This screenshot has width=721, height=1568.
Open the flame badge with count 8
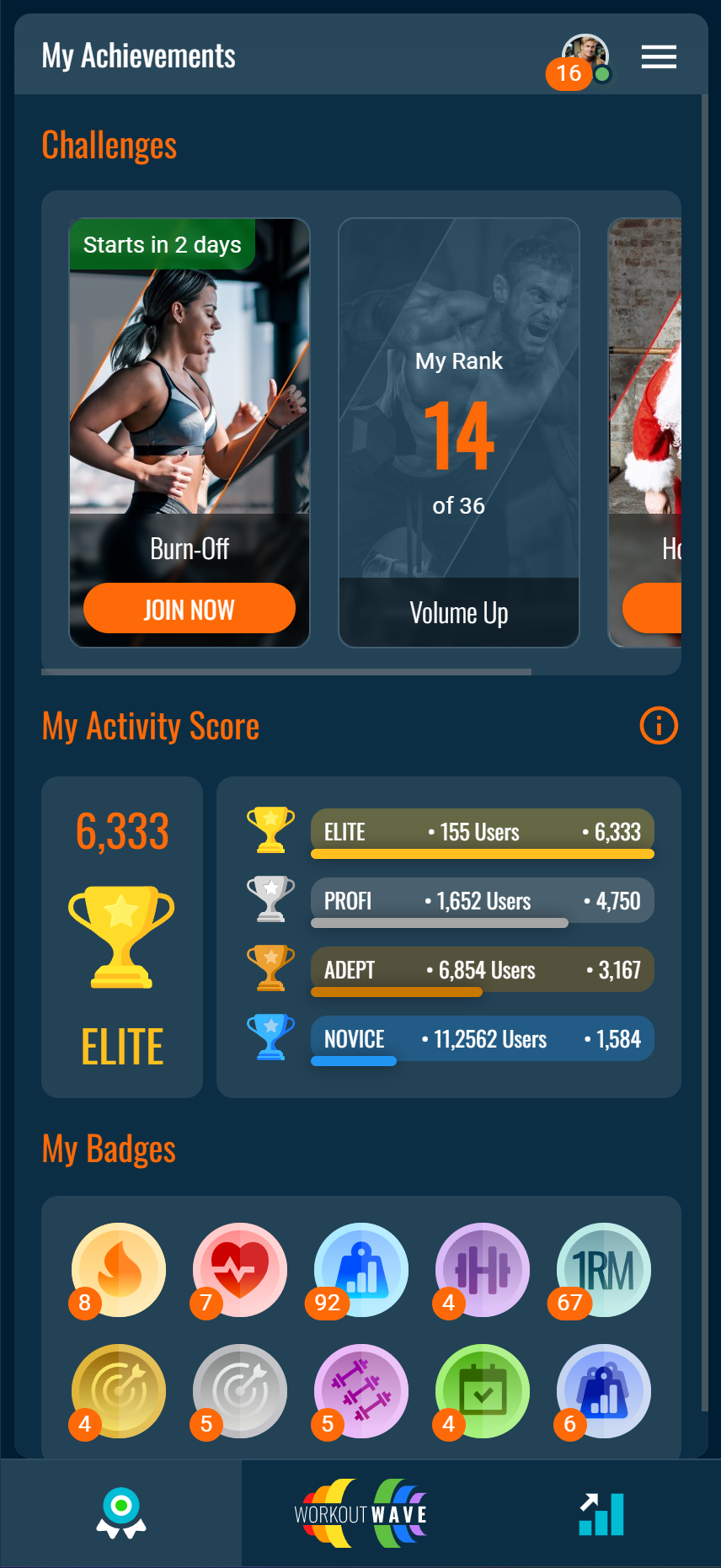[x=119, y=1269]
